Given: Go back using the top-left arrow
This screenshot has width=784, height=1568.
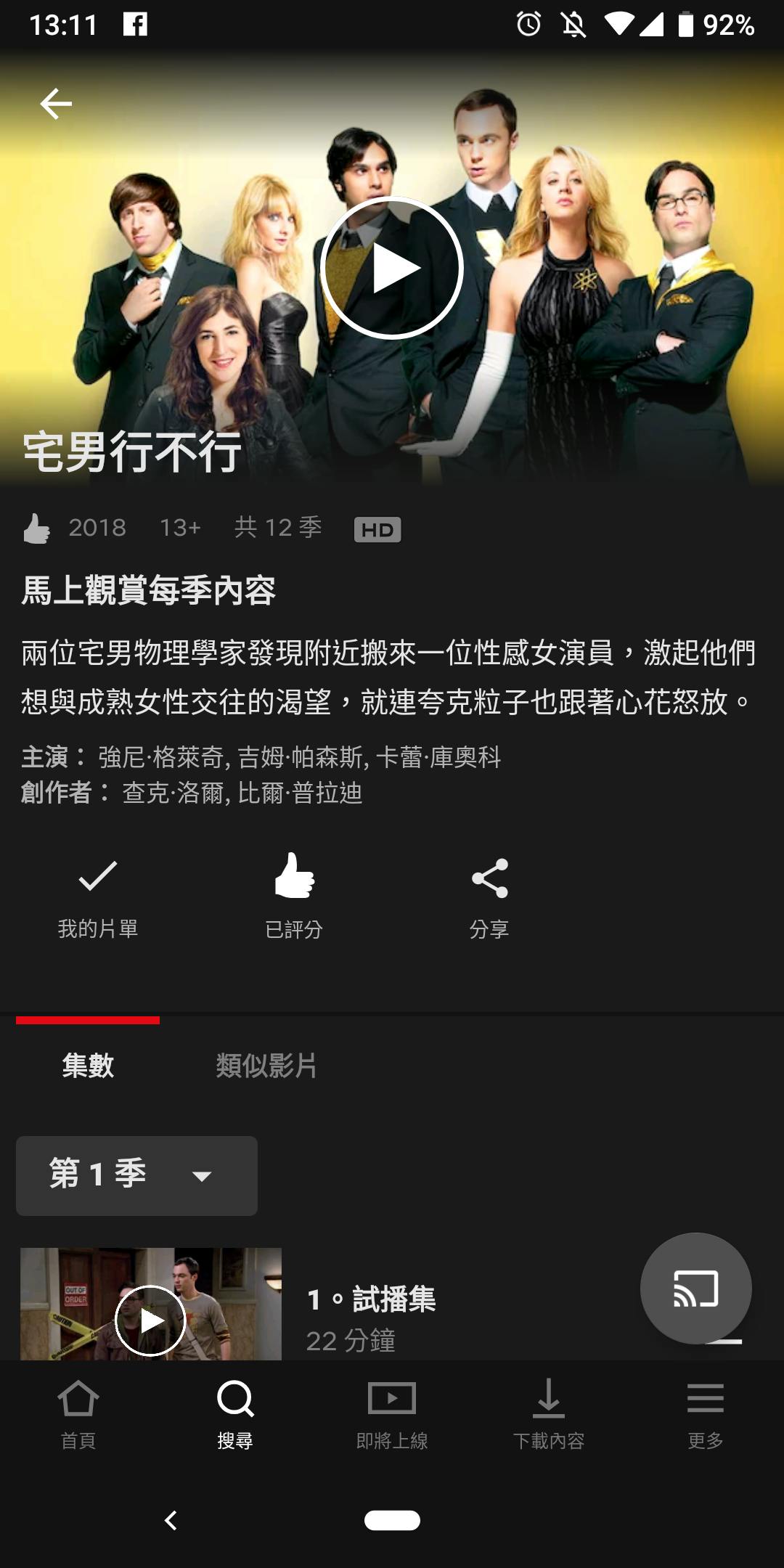Looking at the screenshot, I should [x=55, y=104].
